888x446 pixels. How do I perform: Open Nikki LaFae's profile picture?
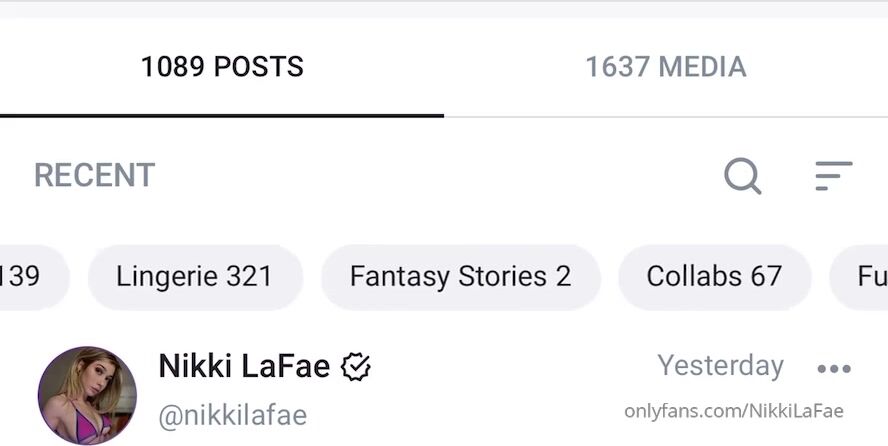(x=86, y=395)
